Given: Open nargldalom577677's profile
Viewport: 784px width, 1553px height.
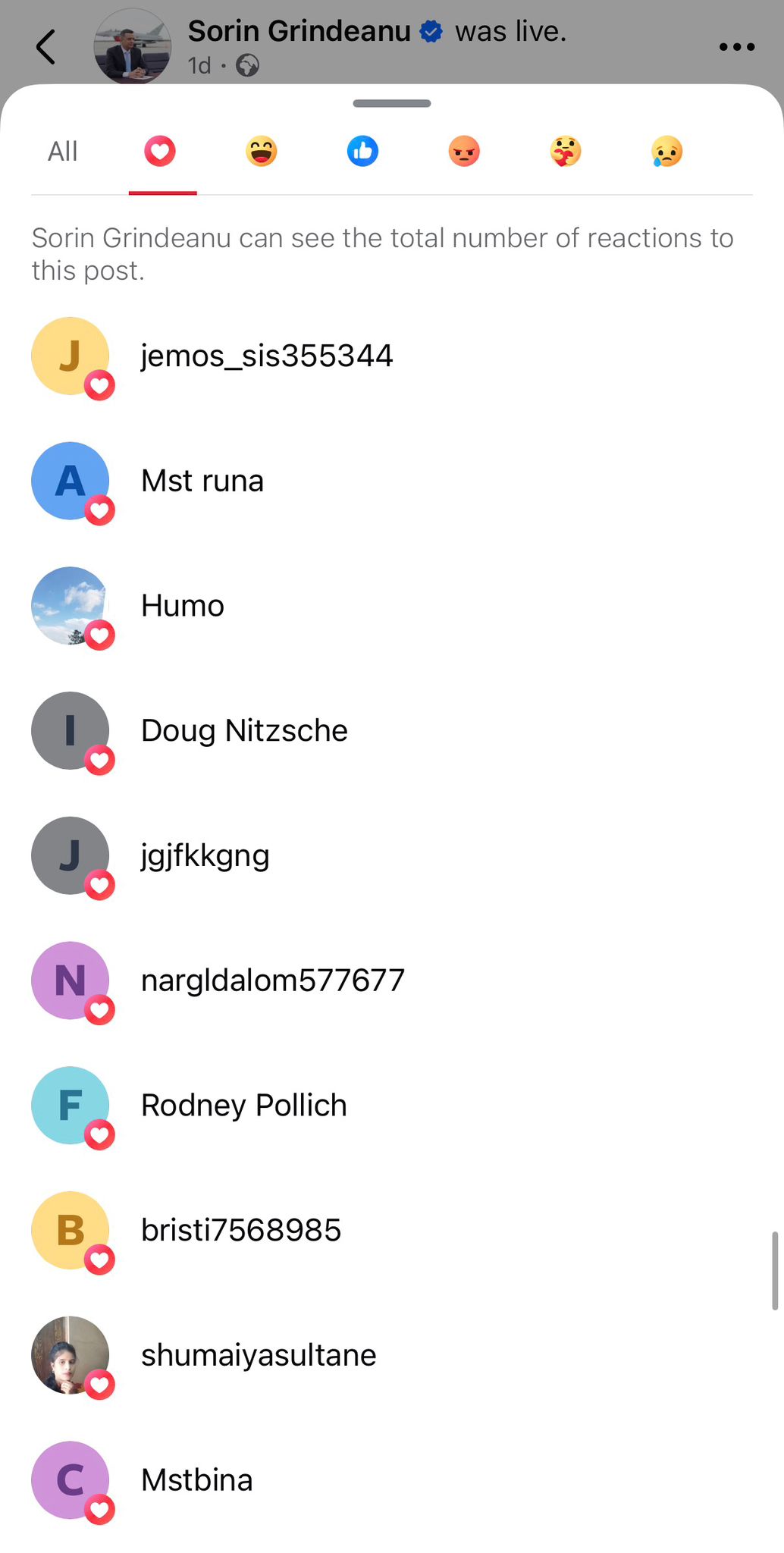Looking at the screenshot, I should 392,980.
